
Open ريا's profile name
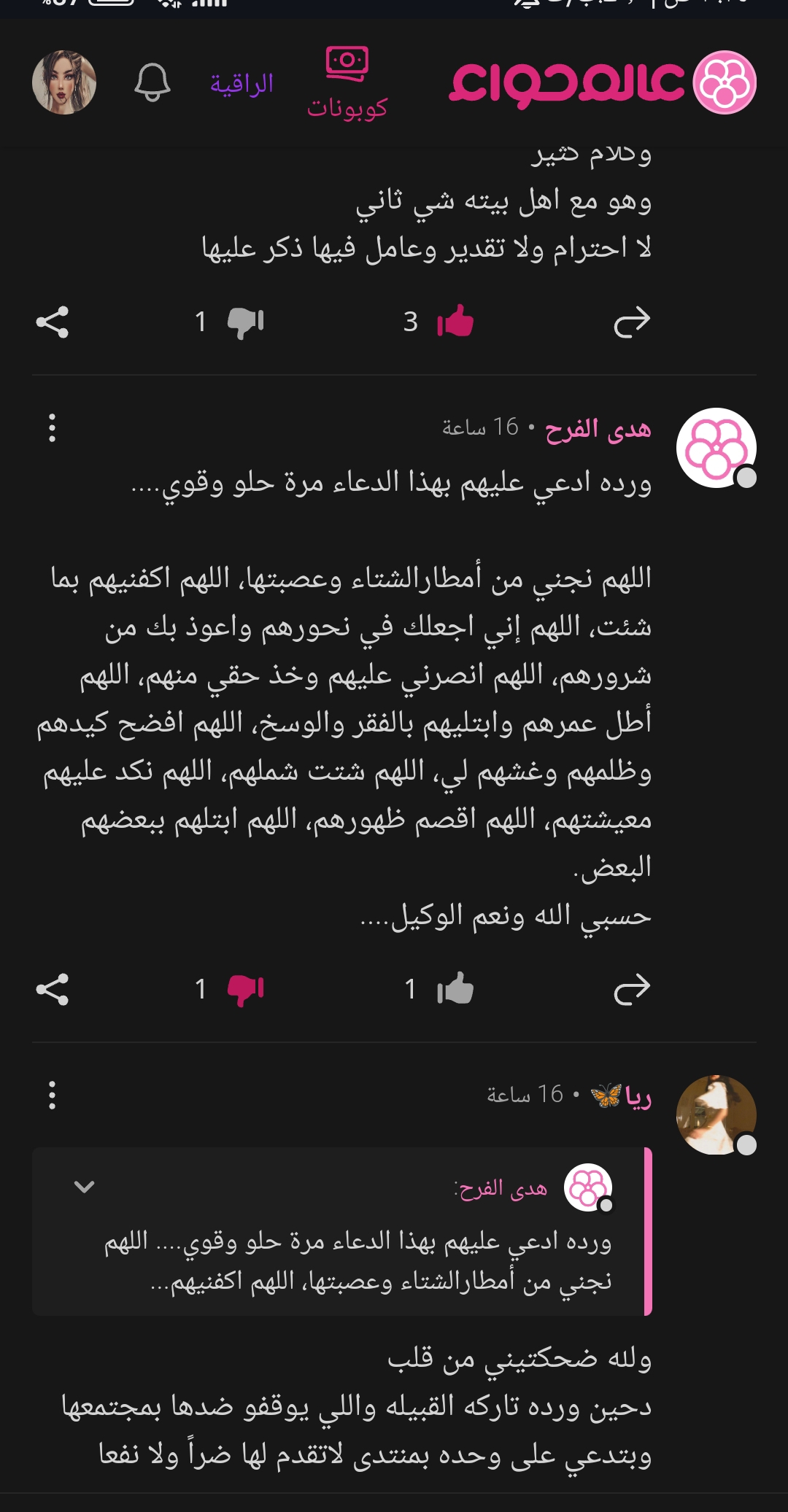(x=638, y=1096)
